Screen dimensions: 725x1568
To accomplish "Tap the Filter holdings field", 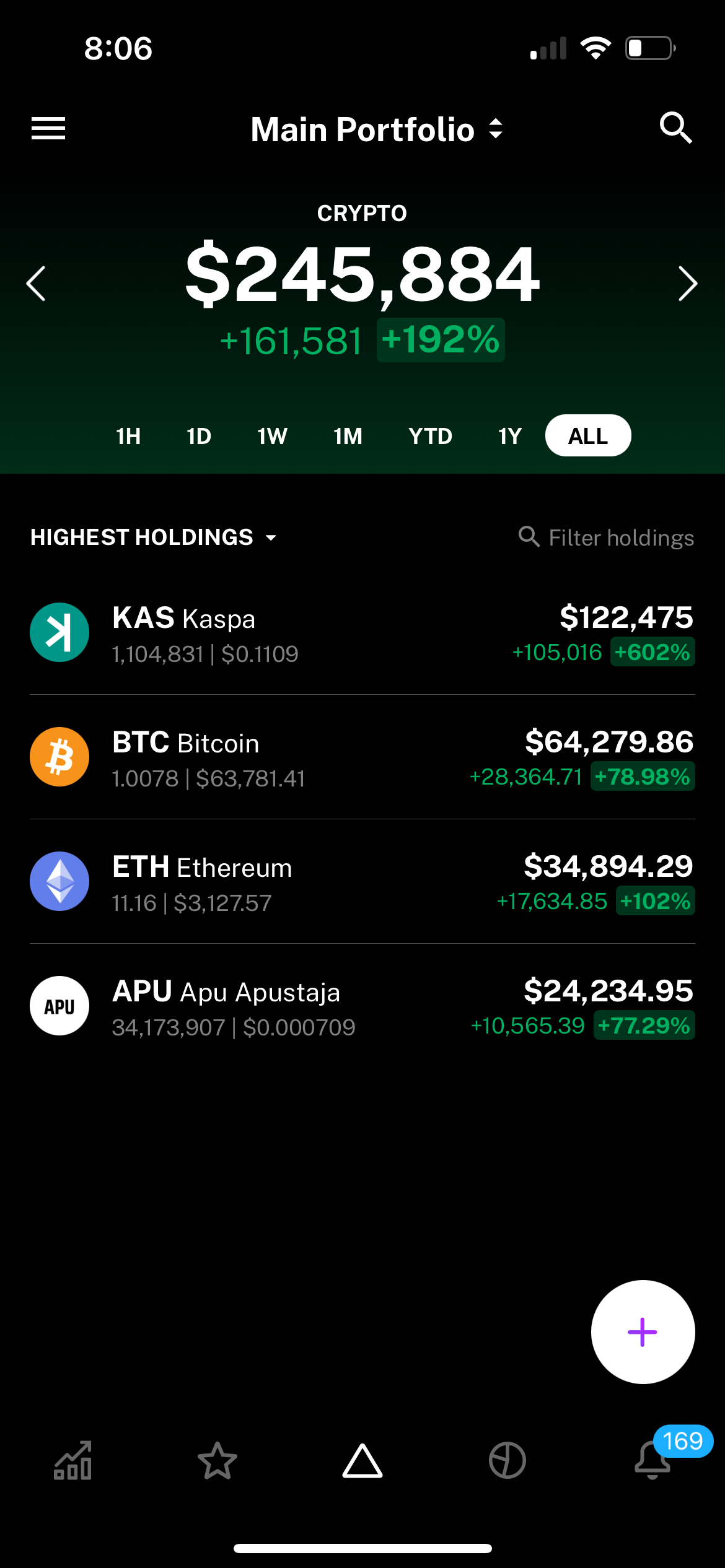I will 607,538.
